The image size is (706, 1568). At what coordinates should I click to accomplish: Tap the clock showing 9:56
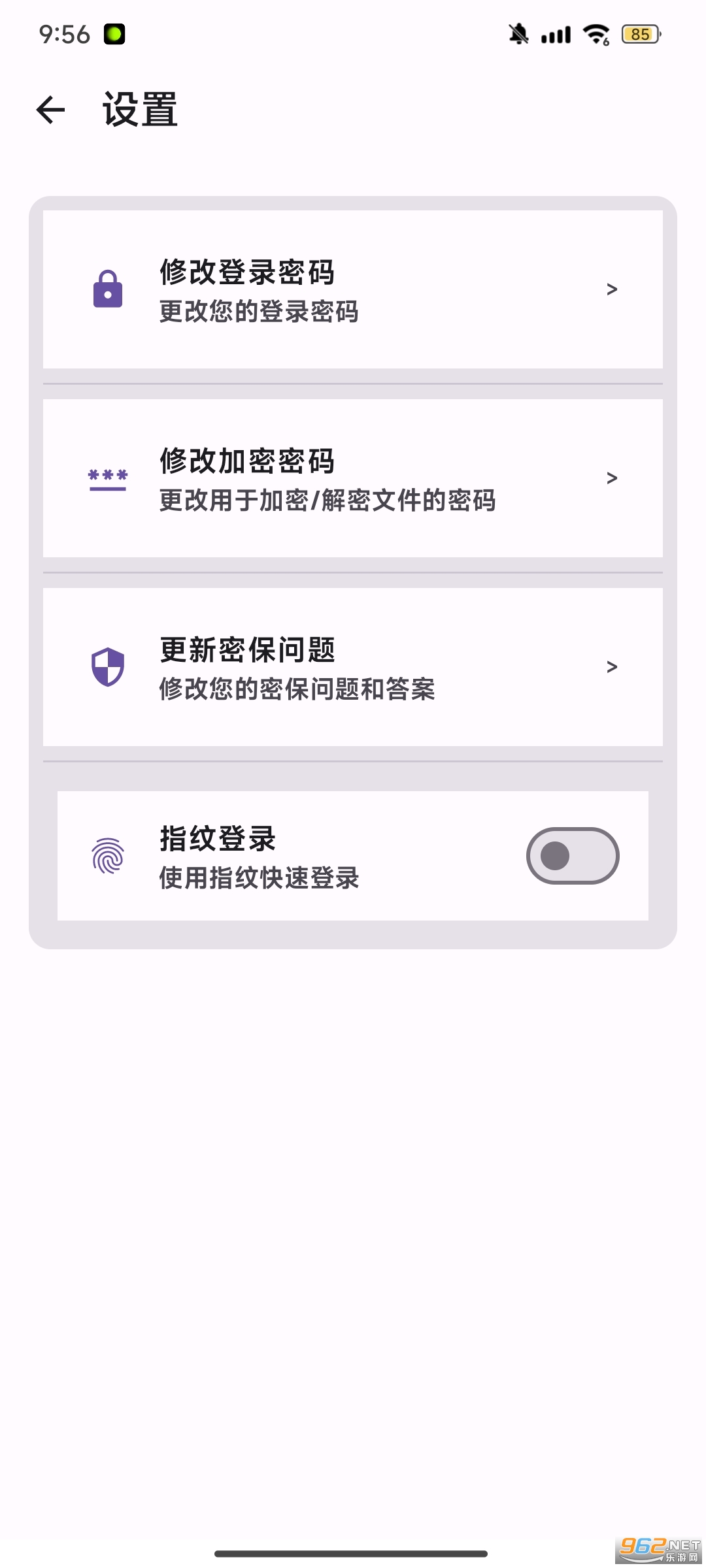(x=65, y=33)
